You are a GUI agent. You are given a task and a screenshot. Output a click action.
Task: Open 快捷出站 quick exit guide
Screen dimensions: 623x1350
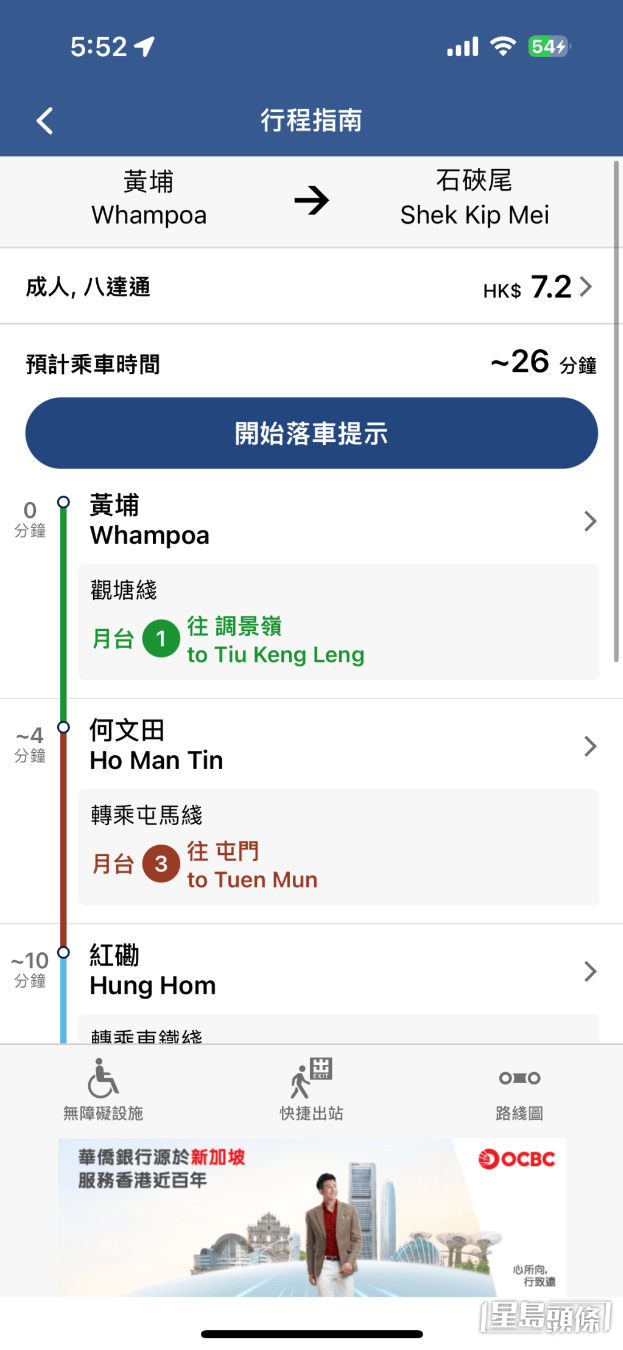pos(311,1091)
